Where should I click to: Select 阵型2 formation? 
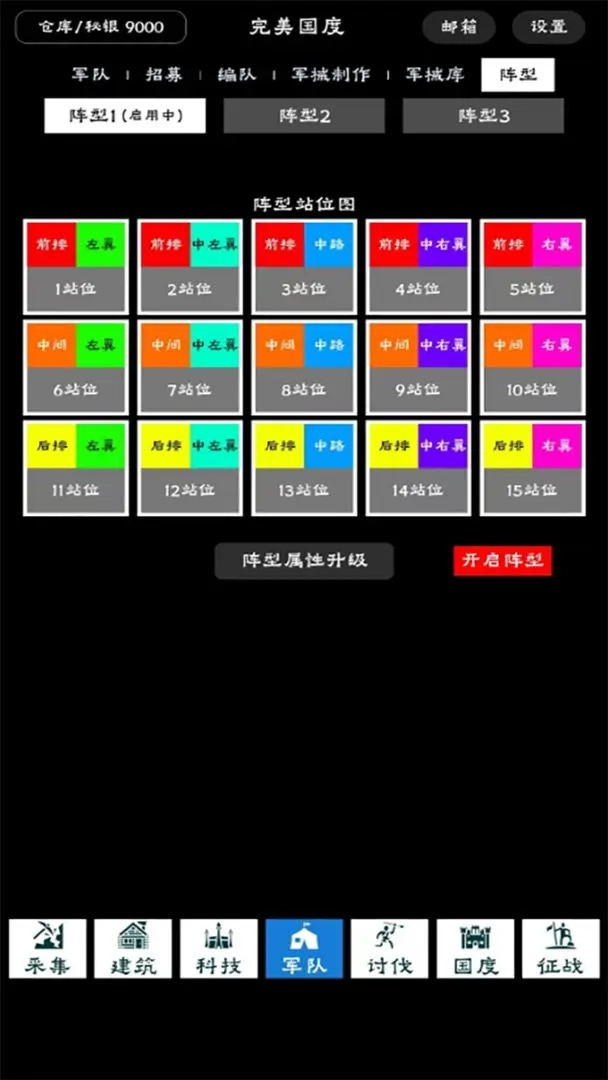coord(304,116)
